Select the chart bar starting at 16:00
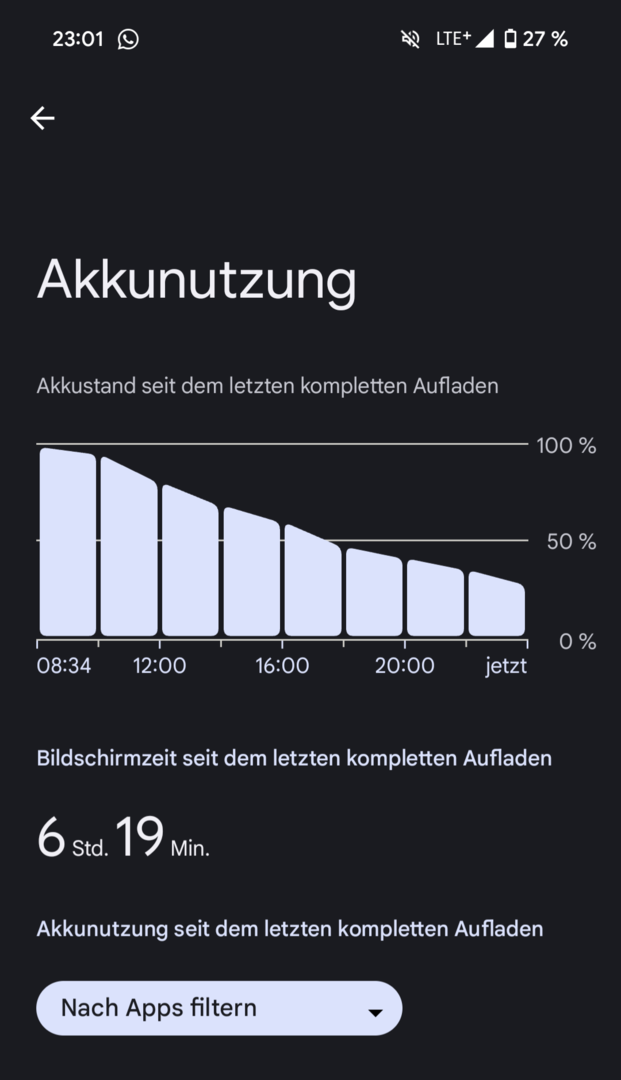Image resolution: width=621 pixels, height=1080 pixels. 312,585
